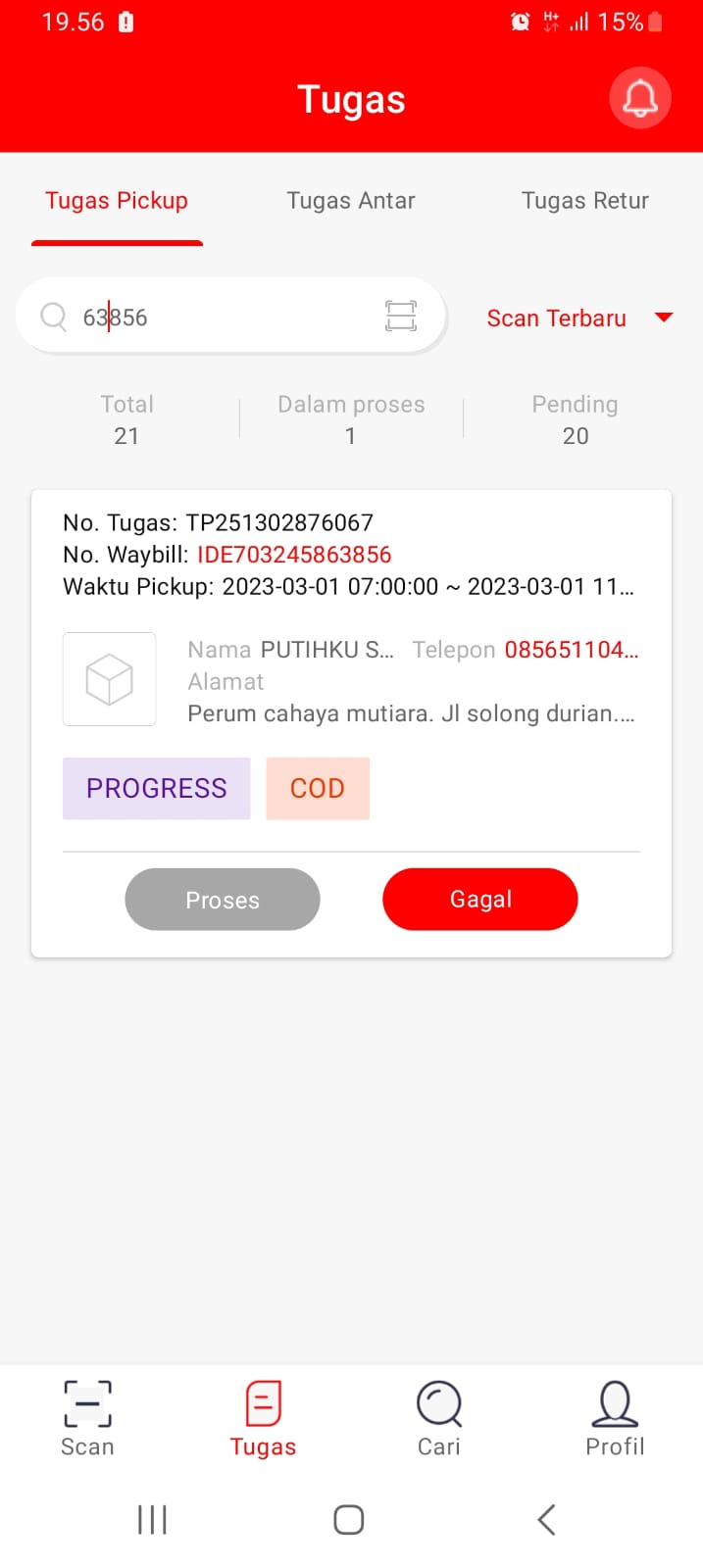Switch to the Tugas Antar tab
This screenshot has width=703, height=1568.
click(x=351, y=201)
